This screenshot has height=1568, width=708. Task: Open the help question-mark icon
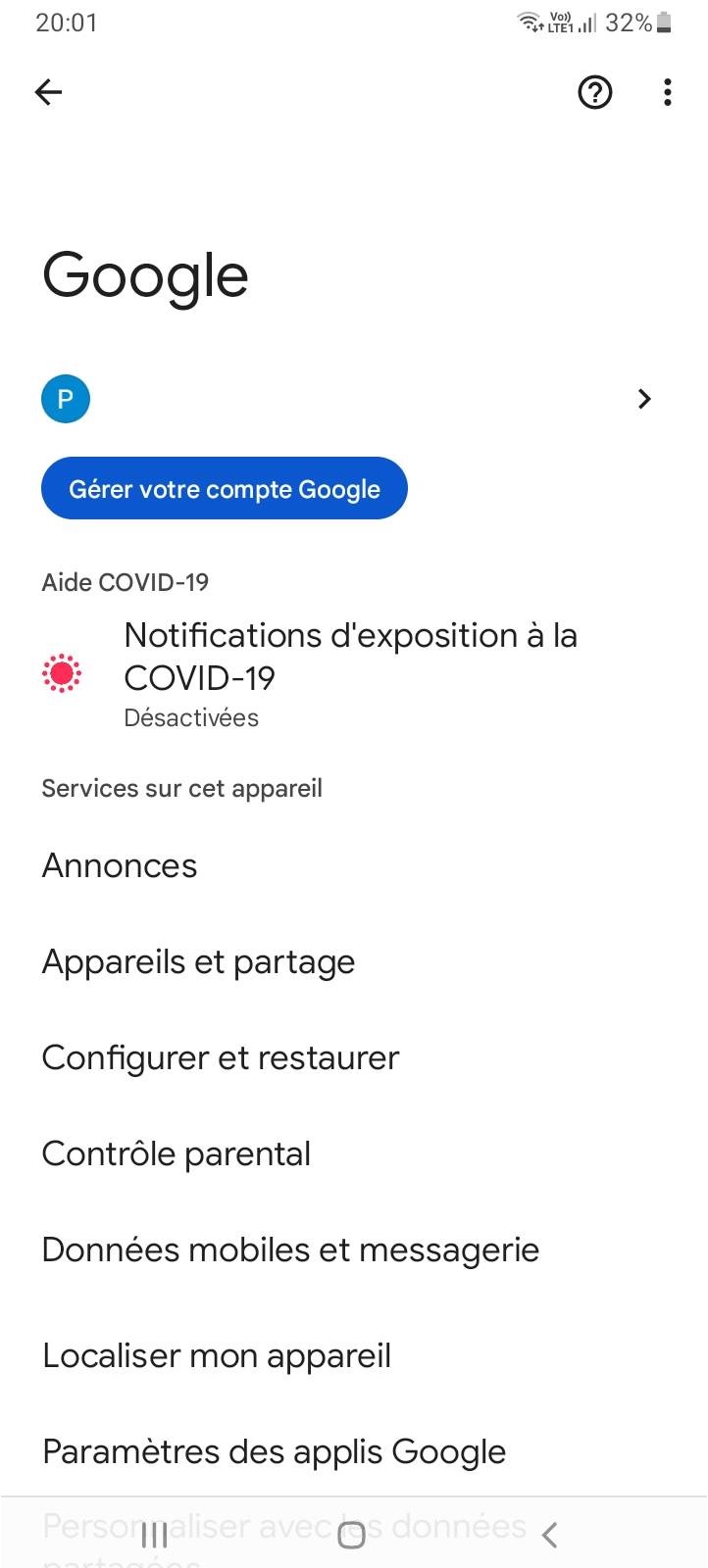(x=595, y=92)
